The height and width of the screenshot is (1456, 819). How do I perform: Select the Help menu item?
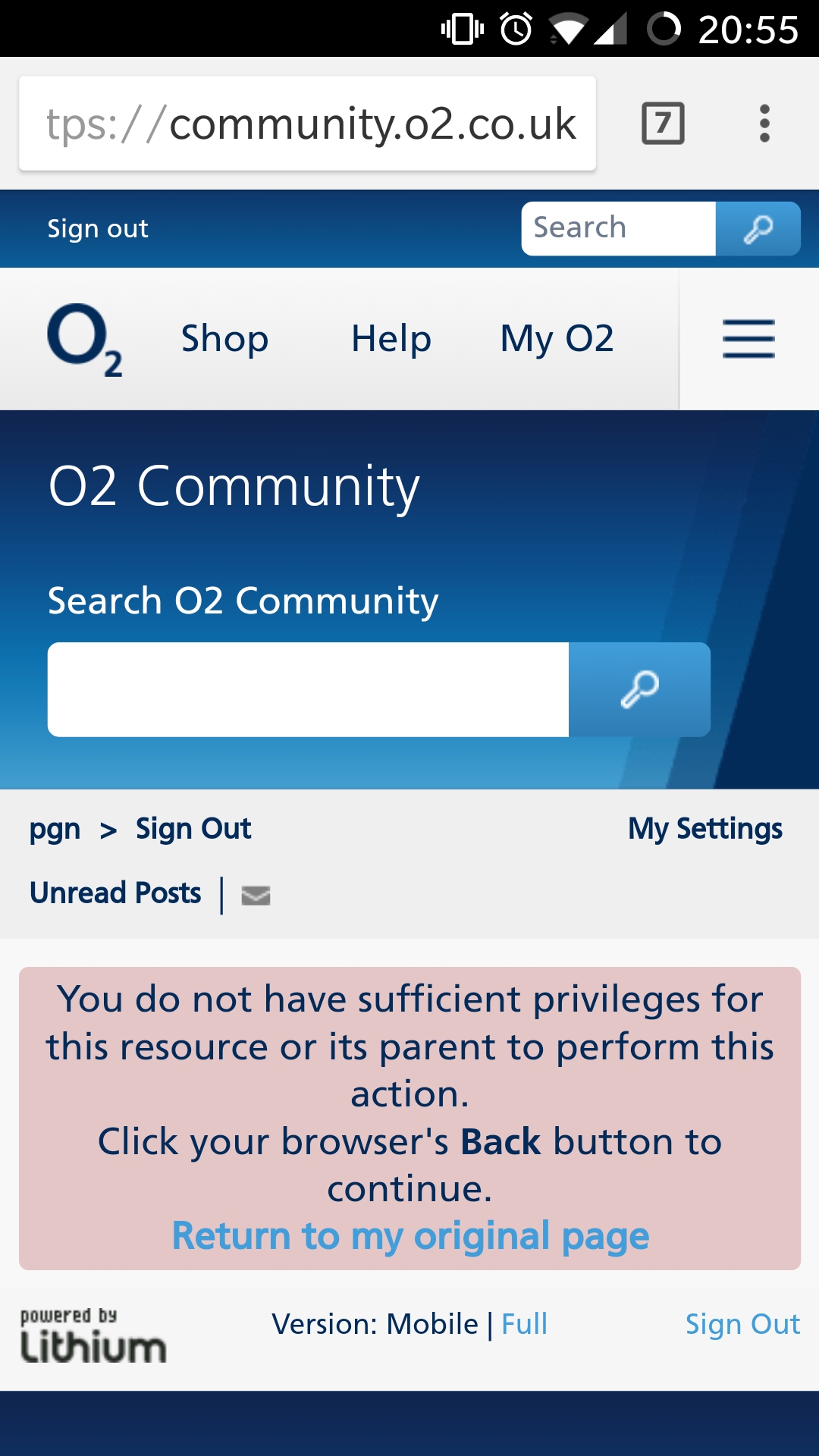tap(390, 339)
